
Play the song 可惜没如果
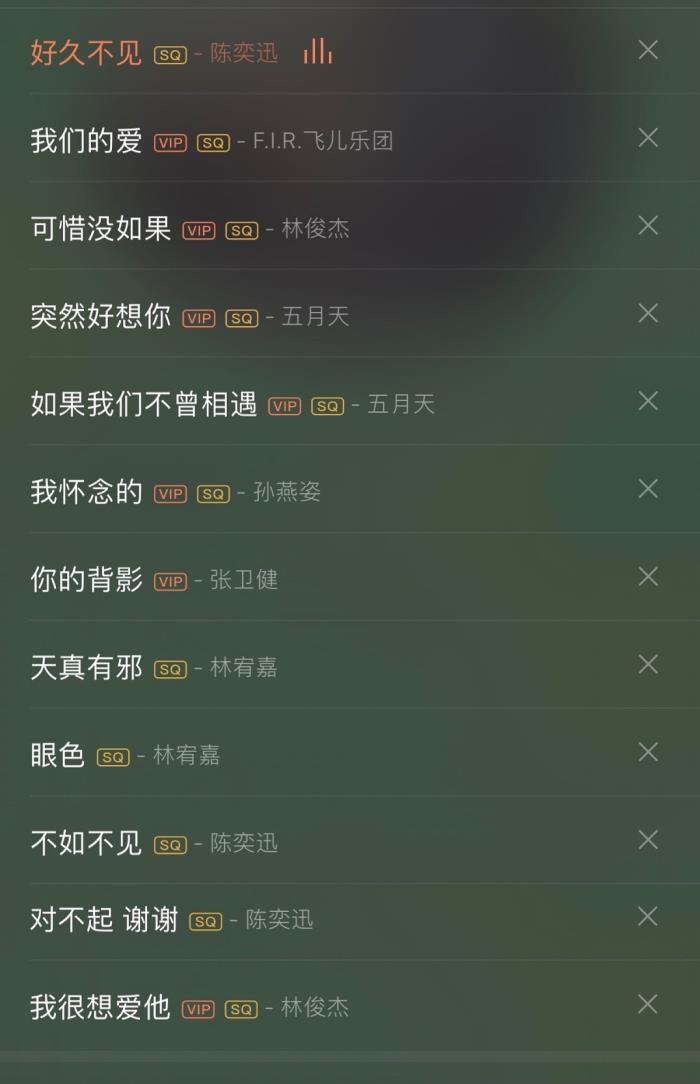pyautogui.click(x=101, y=229)
